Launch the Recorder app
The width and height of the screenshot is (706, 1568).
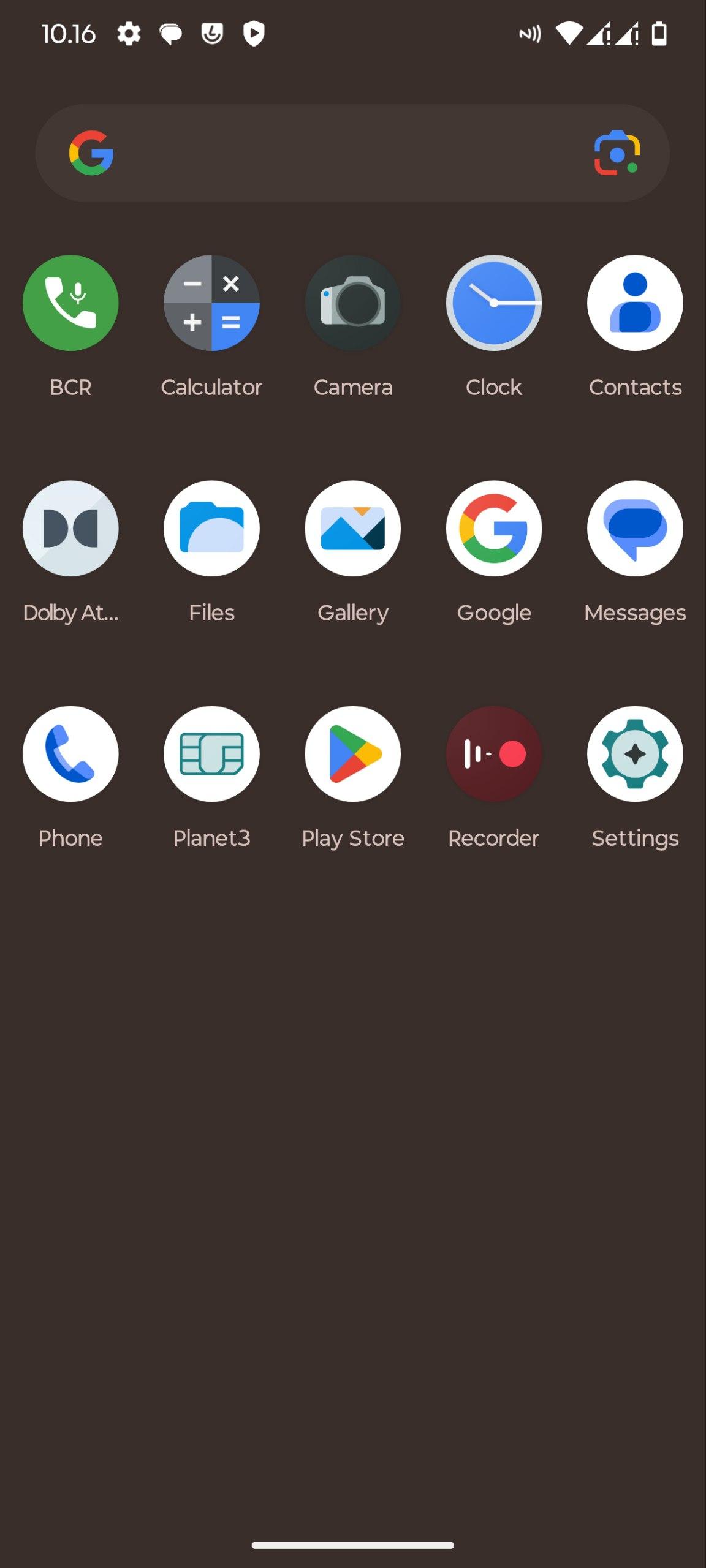click(x=494, y=754)
